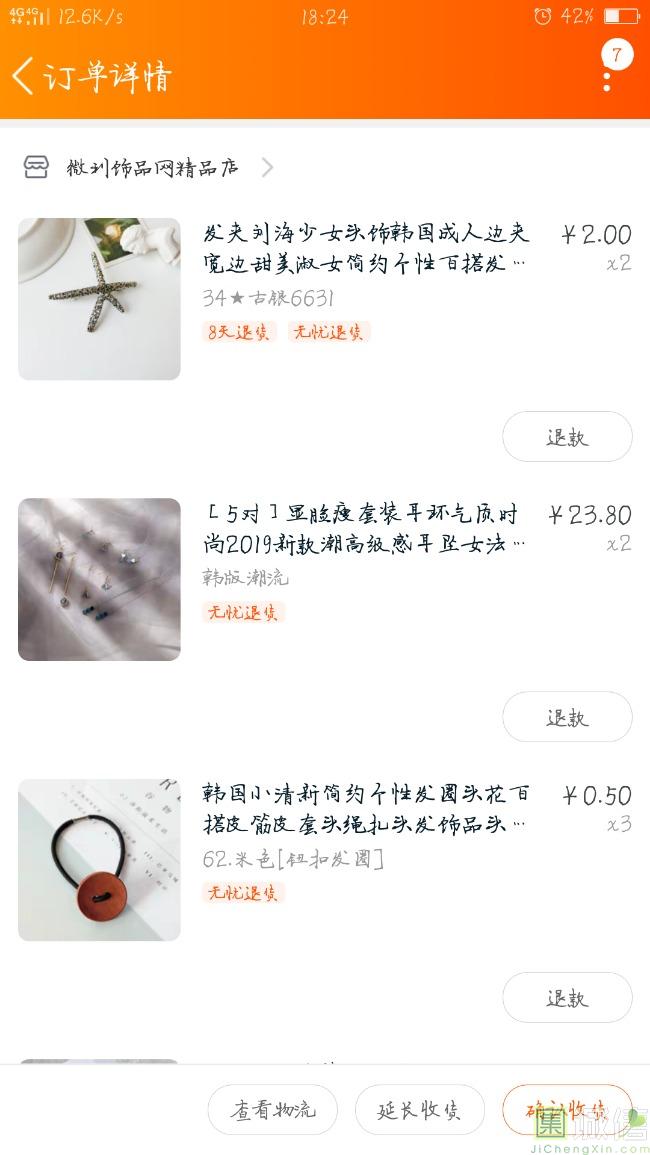Open the overflow menu with badge 7
The image size is (650, 1155).
pos(607,68)
